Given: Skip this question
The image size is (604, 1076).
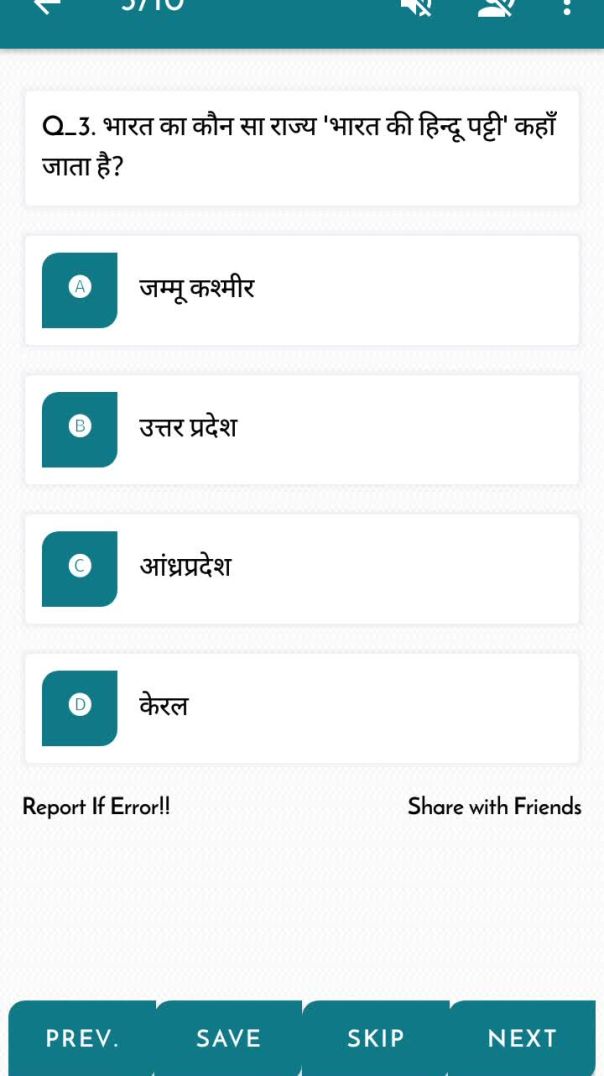Looking at the screenshot, I should pyautogui.click(x=375, y=1039).
